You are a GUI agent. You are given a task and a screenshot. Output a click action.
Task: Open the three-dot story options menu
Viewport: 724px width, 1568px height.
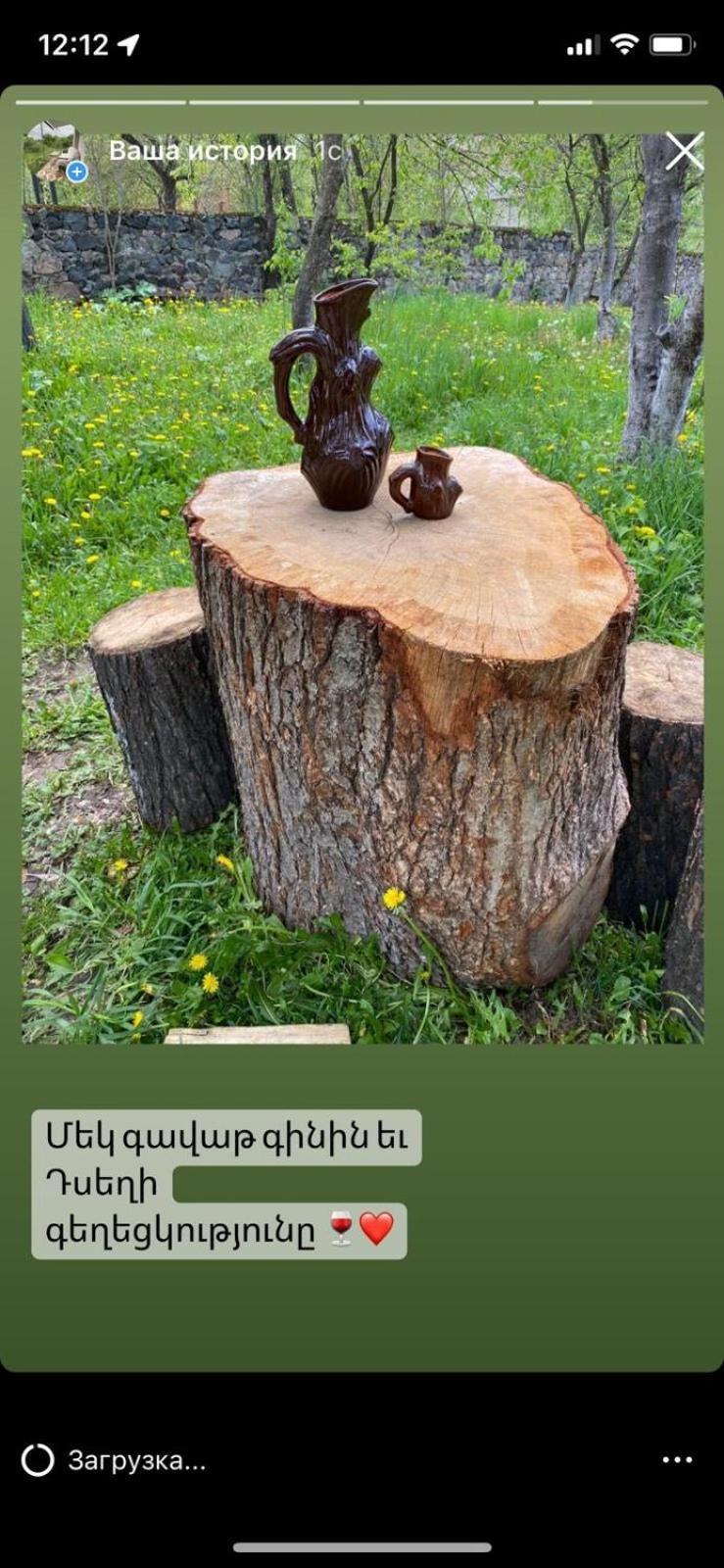[677, 1460]
